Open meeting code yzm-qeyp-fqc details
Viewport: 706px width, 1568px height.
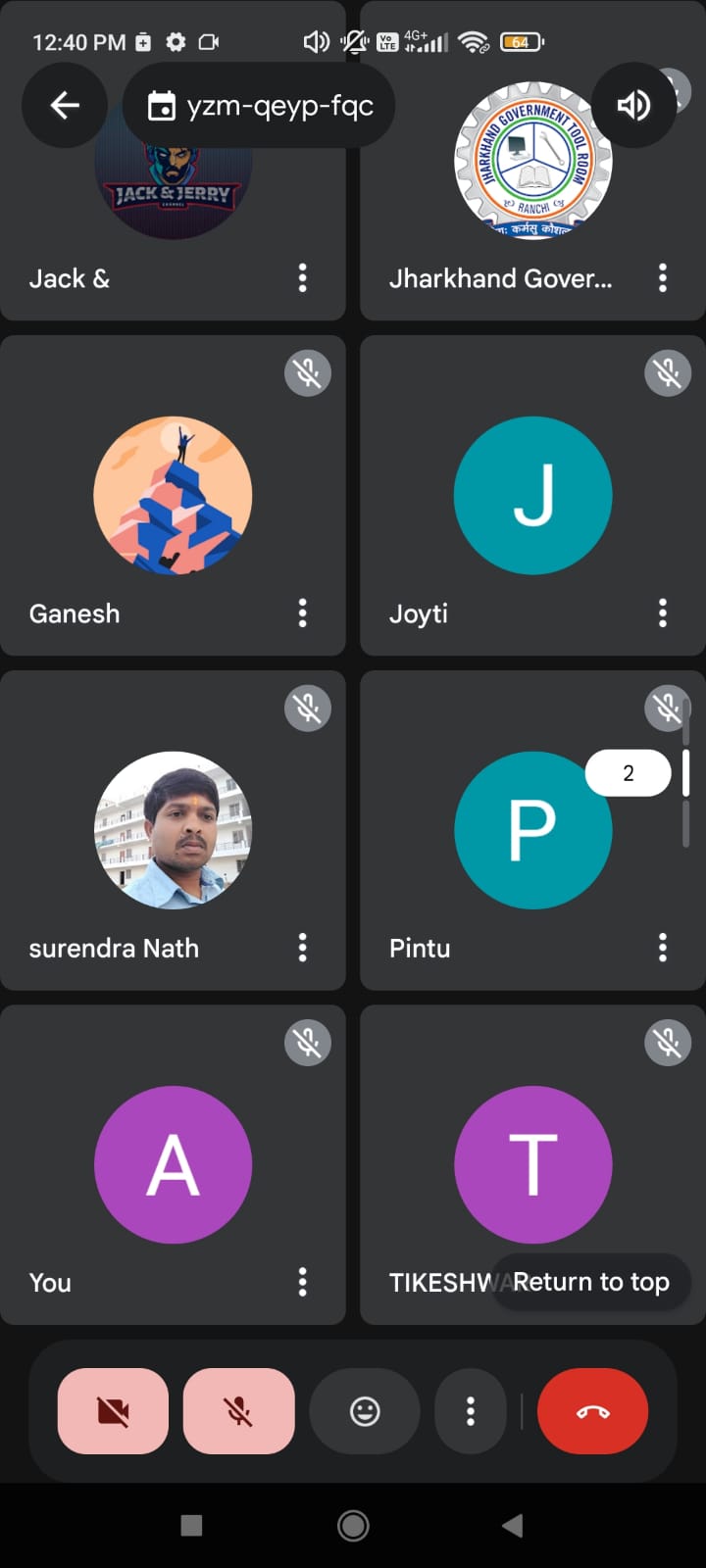coord(260,105)
